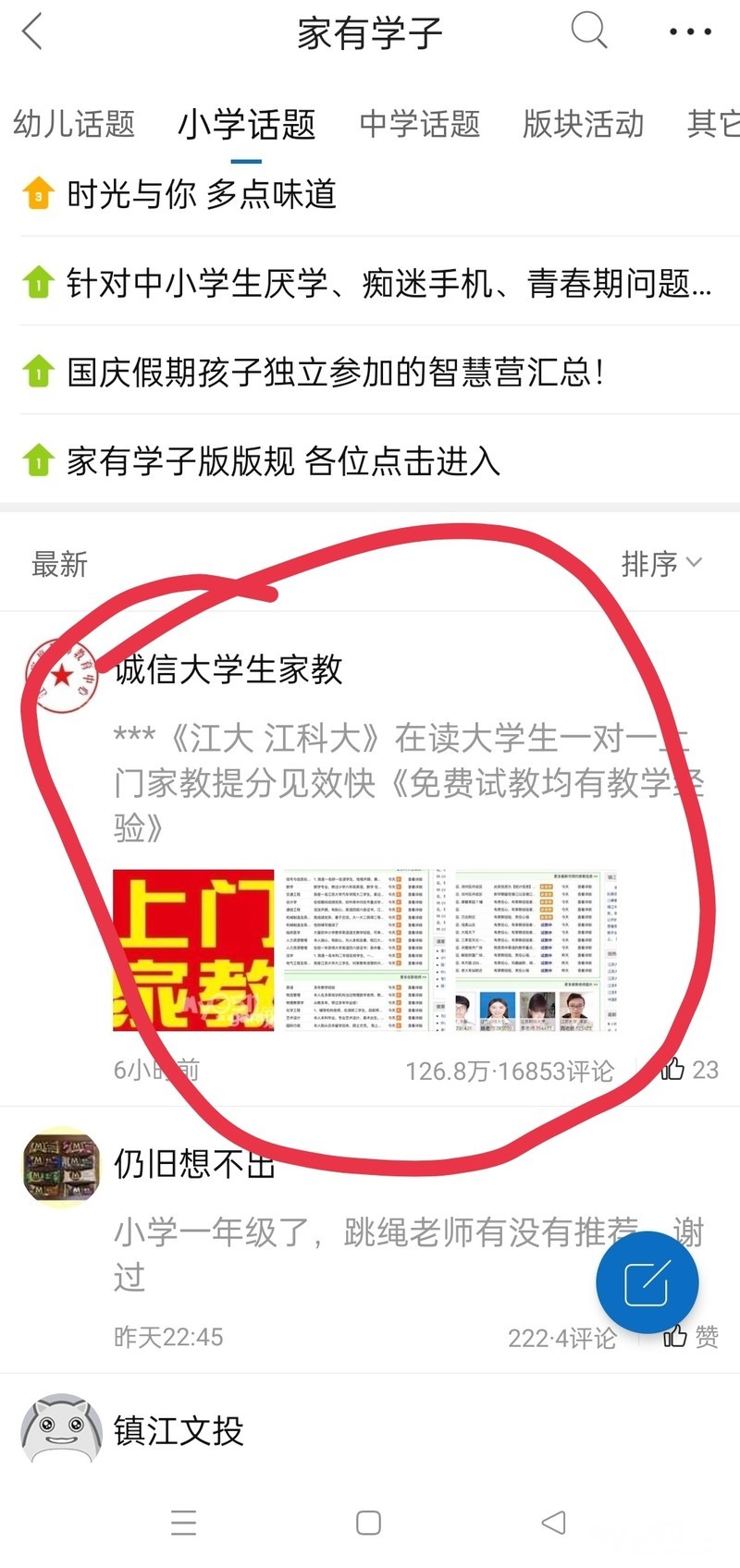
Task: Open pinned post about 厌学、痴迷手机
Action: 388,283
